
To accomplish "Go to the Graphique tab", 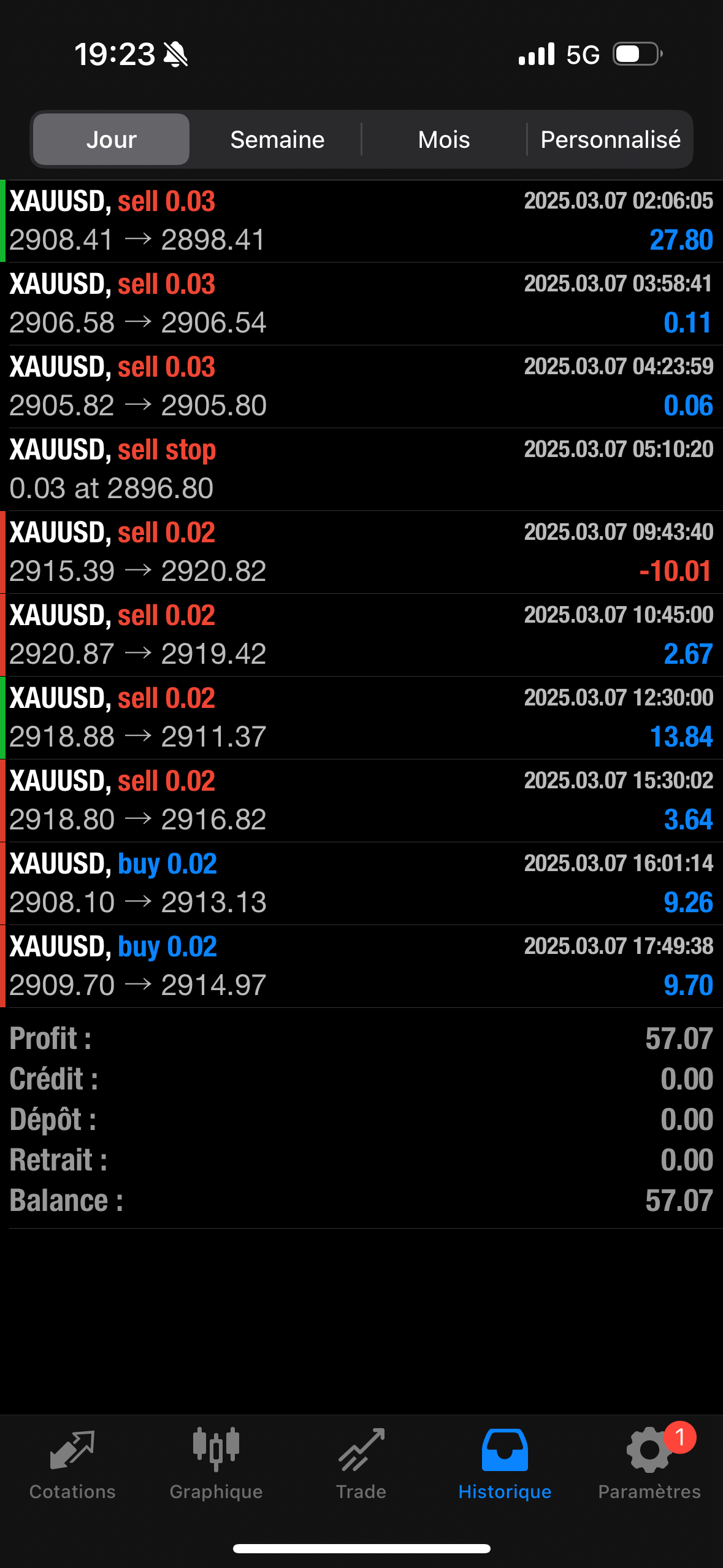I will point(216,1463).
